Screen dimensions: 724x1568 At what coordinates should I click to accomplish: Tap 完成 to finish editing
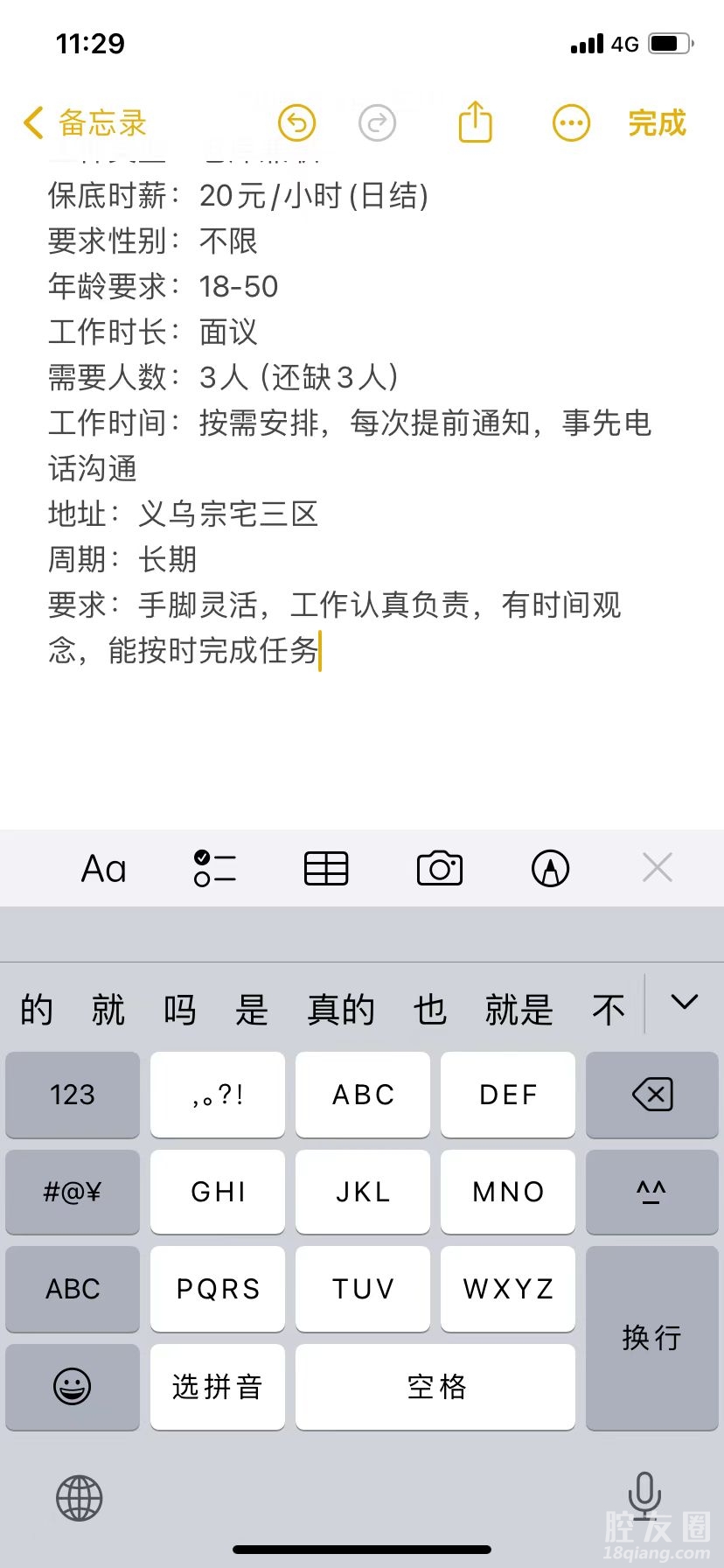(x=657, y=123)
